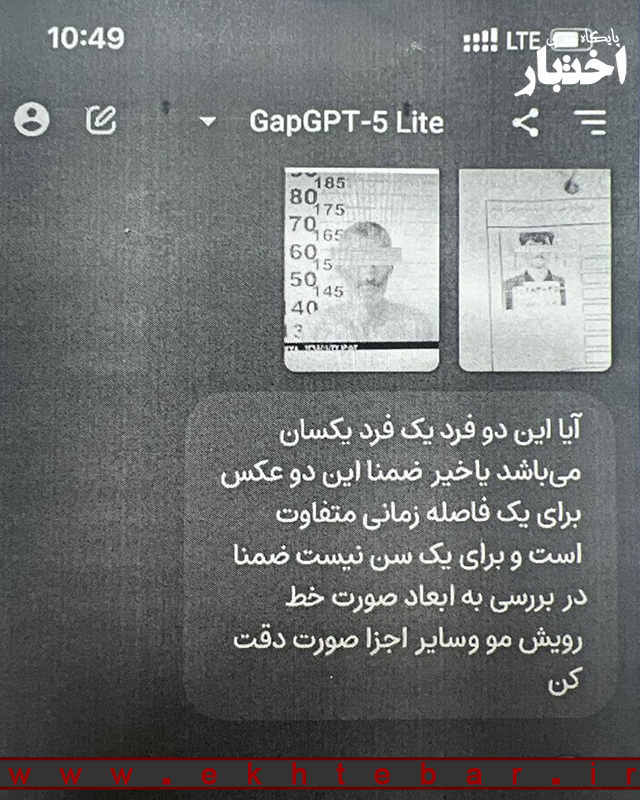This screenshot has width=640, height=800.
Task: Open the attached photo with height chart
Action: point(361,270)
